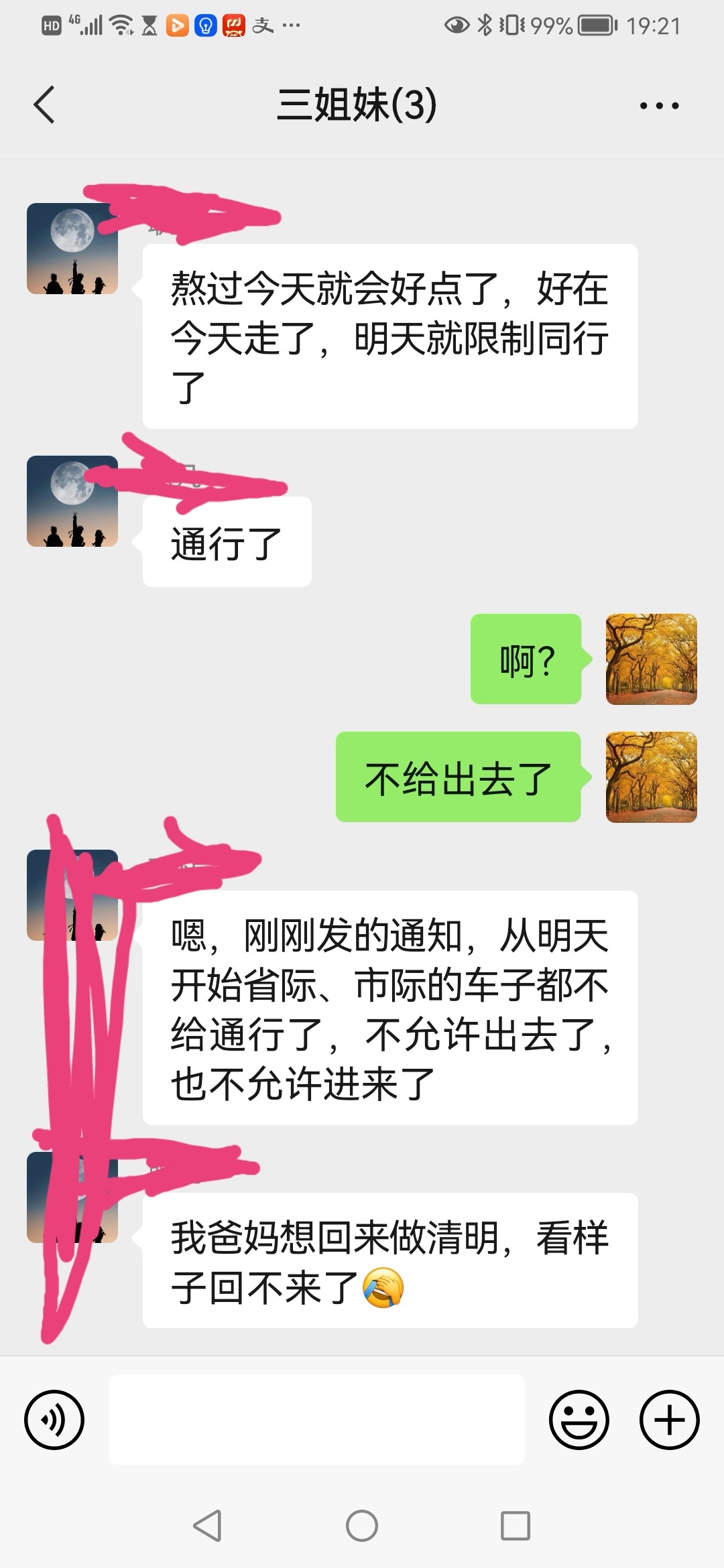Tap your avatar beside 啊? message
Image resolution: width=724 pixels, height=1568 pixels.
(651, 659)
